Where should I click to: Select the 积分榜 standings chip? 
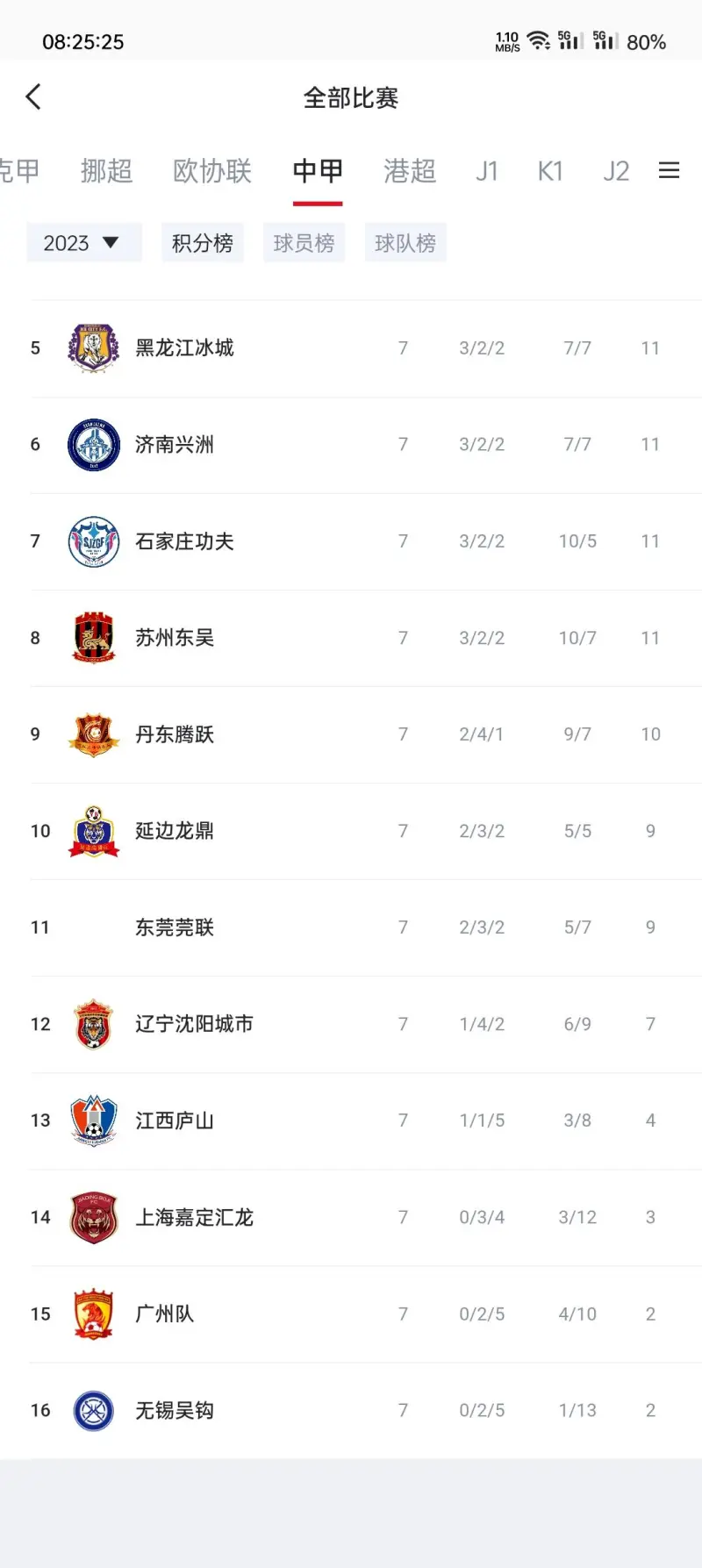[203, 243]
